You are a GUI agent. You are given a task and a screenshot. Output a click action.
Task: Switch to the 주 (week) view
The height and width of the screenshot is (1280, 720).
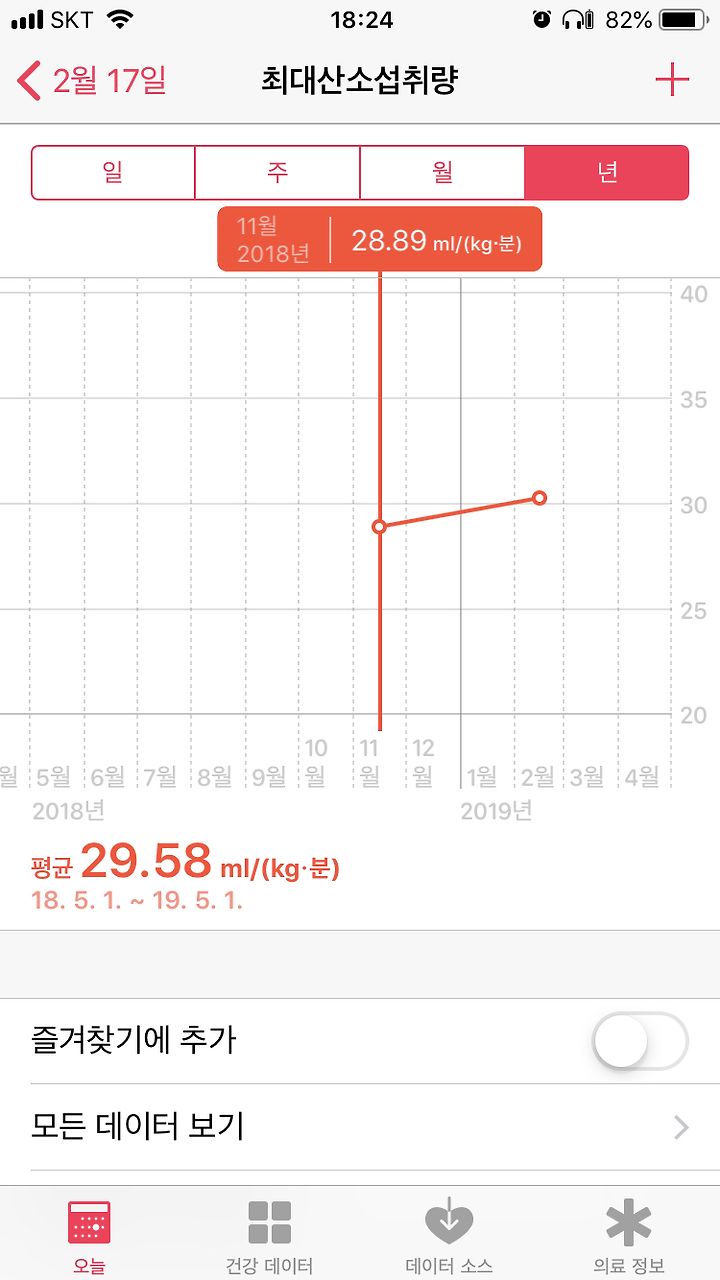click(x=277, y=173)
